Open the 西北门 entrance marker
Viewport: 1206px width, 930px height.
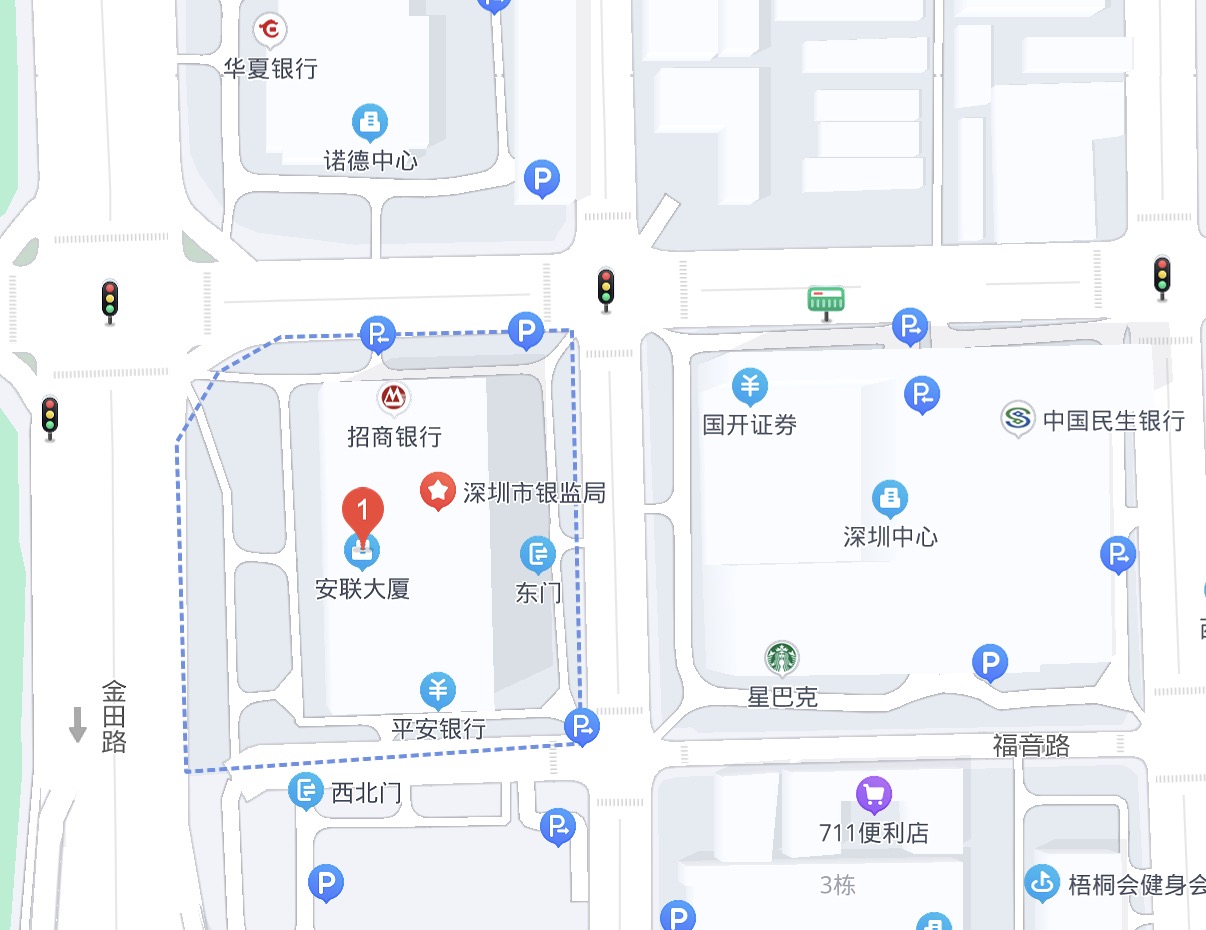pos(306,791)
